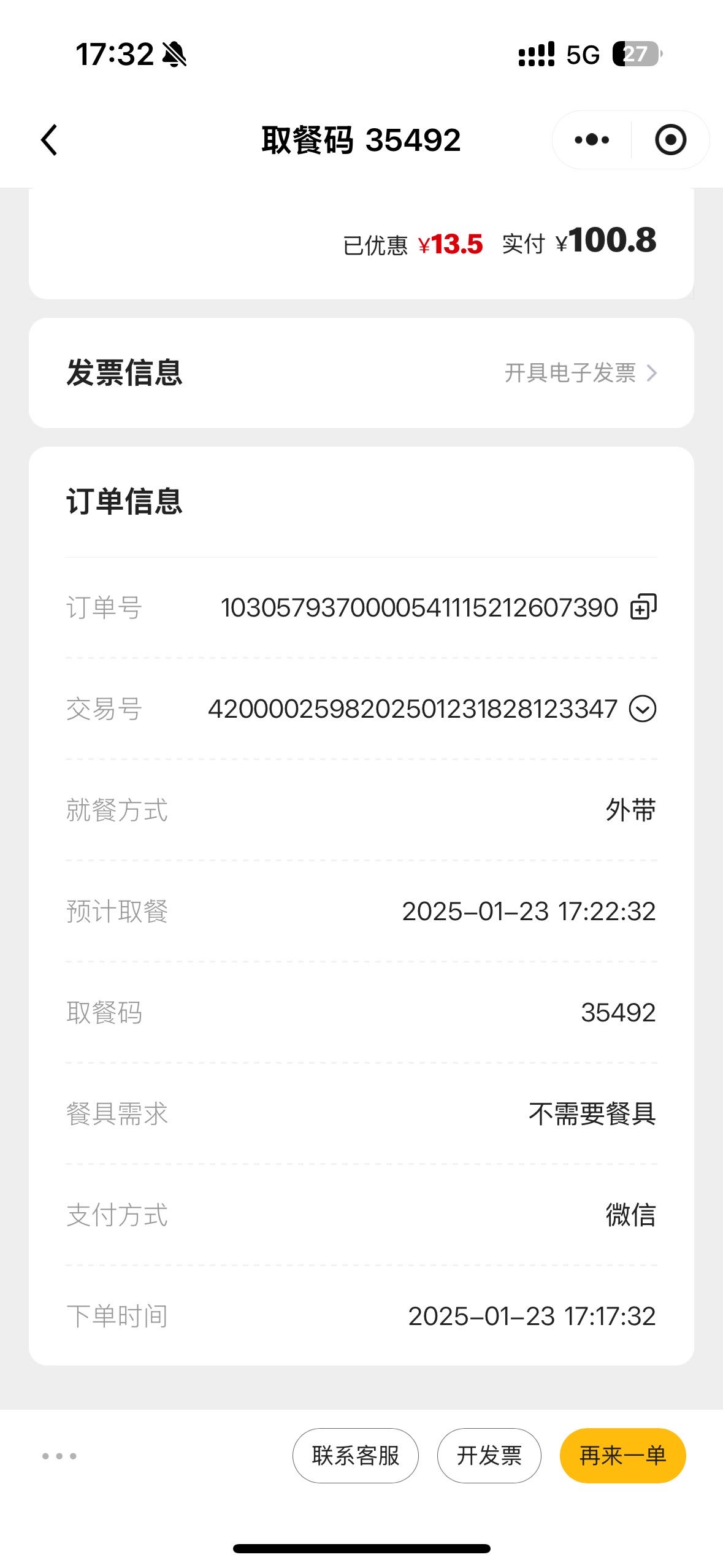Open the mini program three-dot menu

(592, 140)
